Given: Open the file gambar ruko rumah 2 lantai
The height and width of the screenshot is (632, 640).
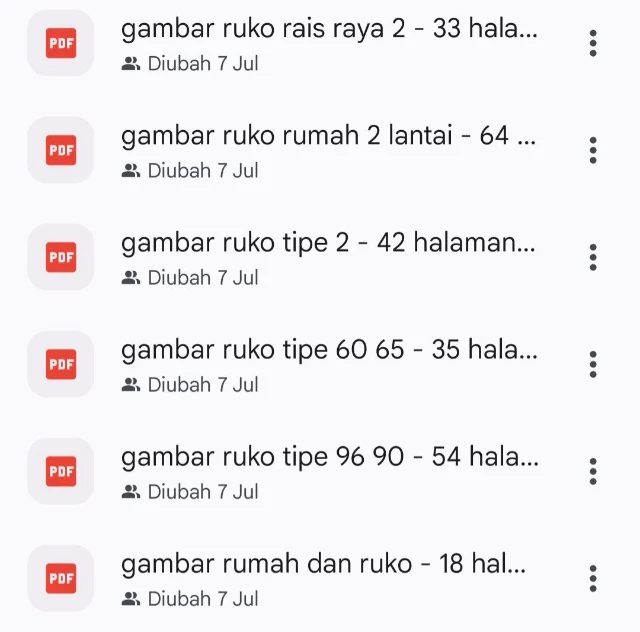Looking at the screenshot, I should pos(329,137).
